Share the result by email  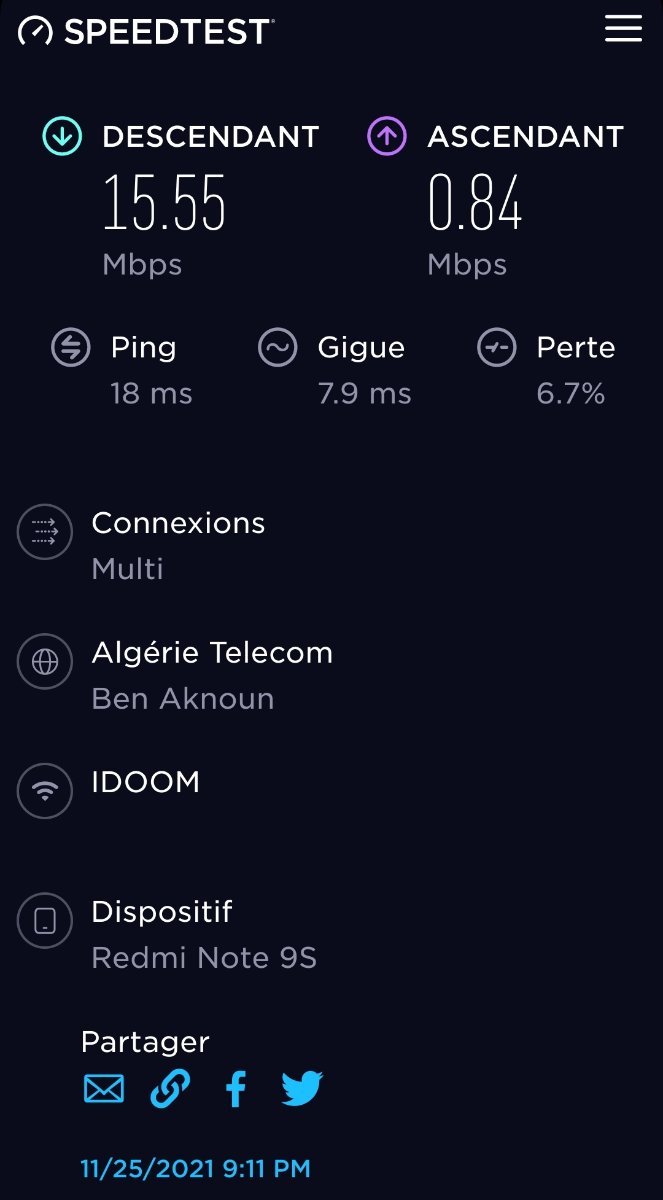104,1089
